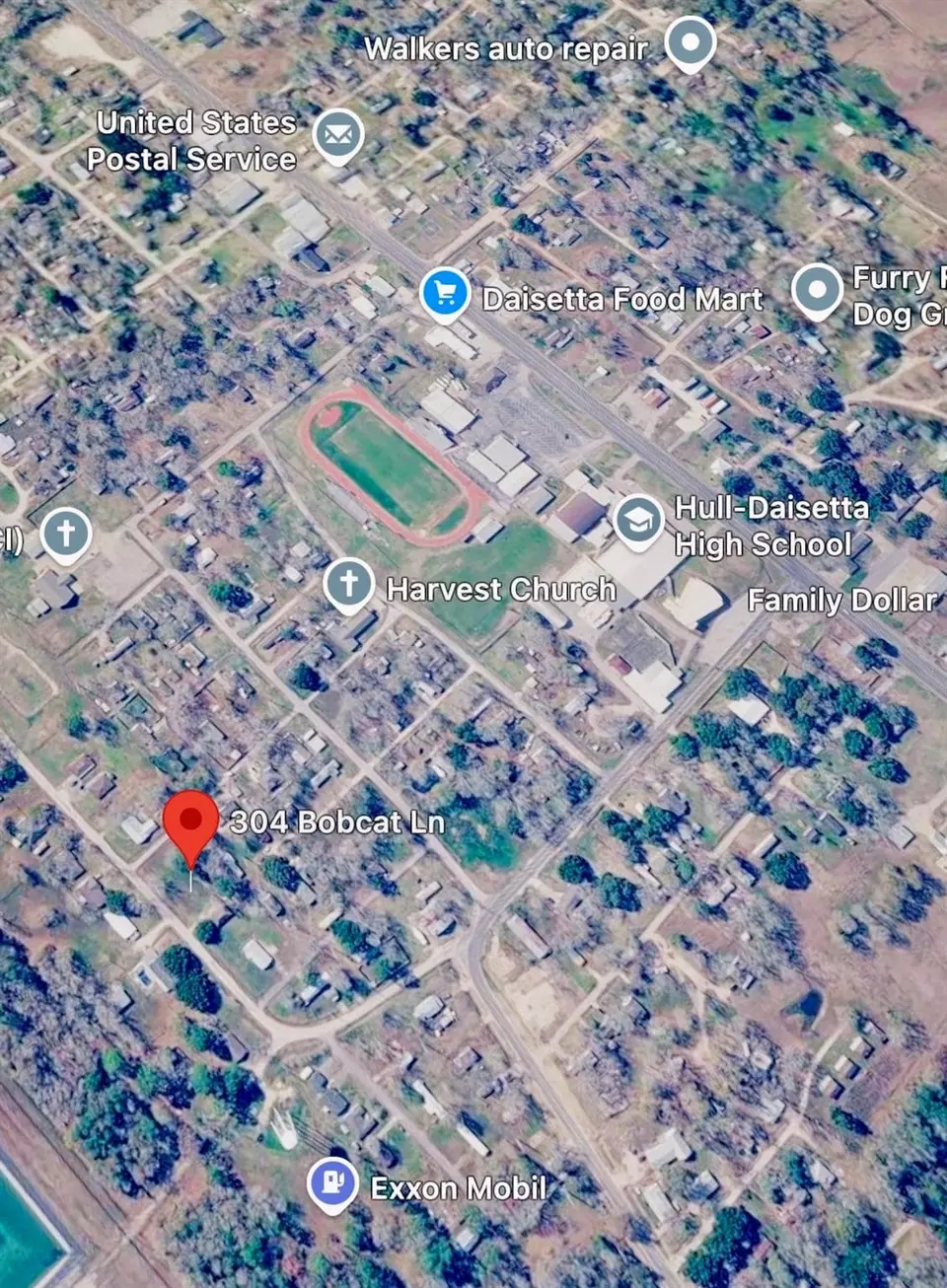This screenshot has height=1288, width=947.
Task: Tap the Family Dollar place label
Action: 842,600
